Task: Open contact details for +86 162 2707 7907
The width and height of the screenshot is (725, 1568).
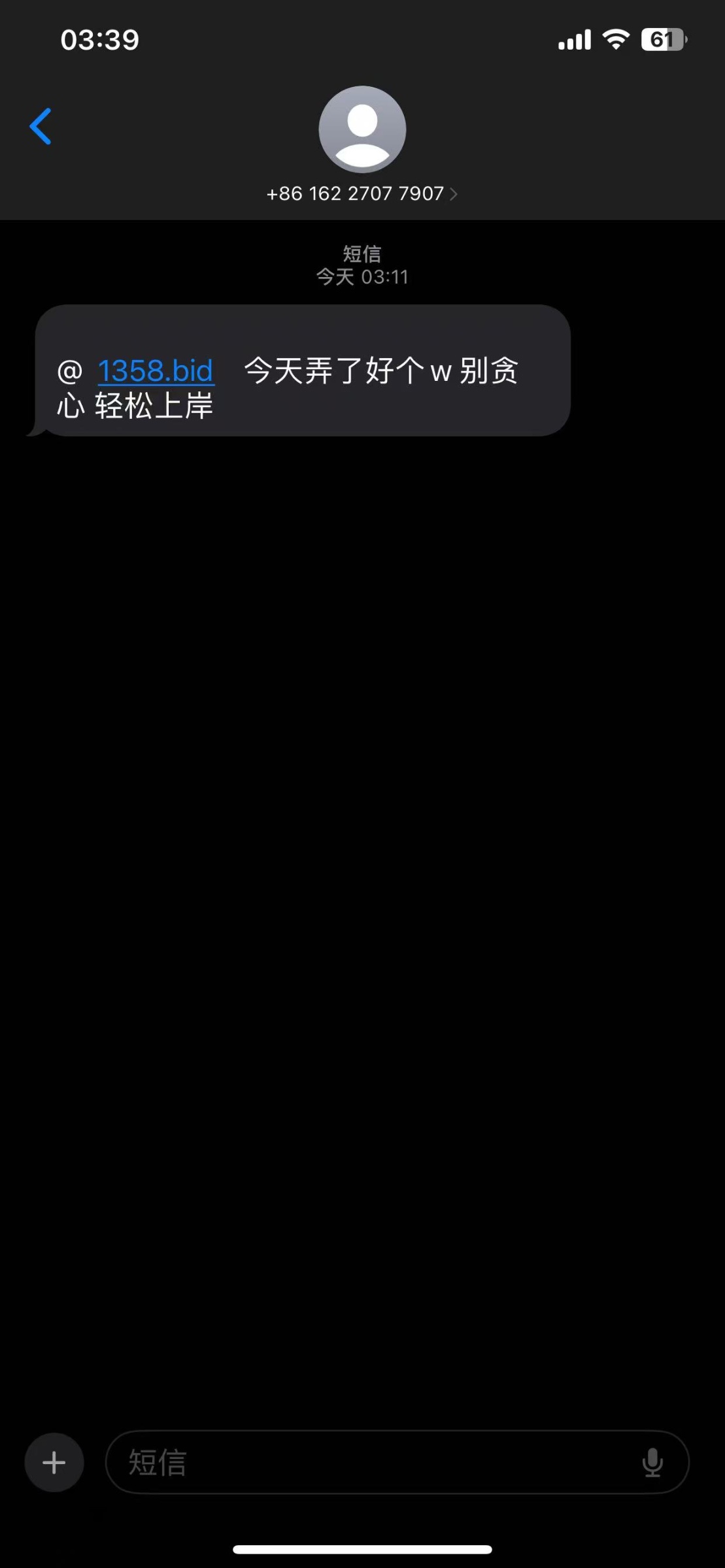Action: 362,193
